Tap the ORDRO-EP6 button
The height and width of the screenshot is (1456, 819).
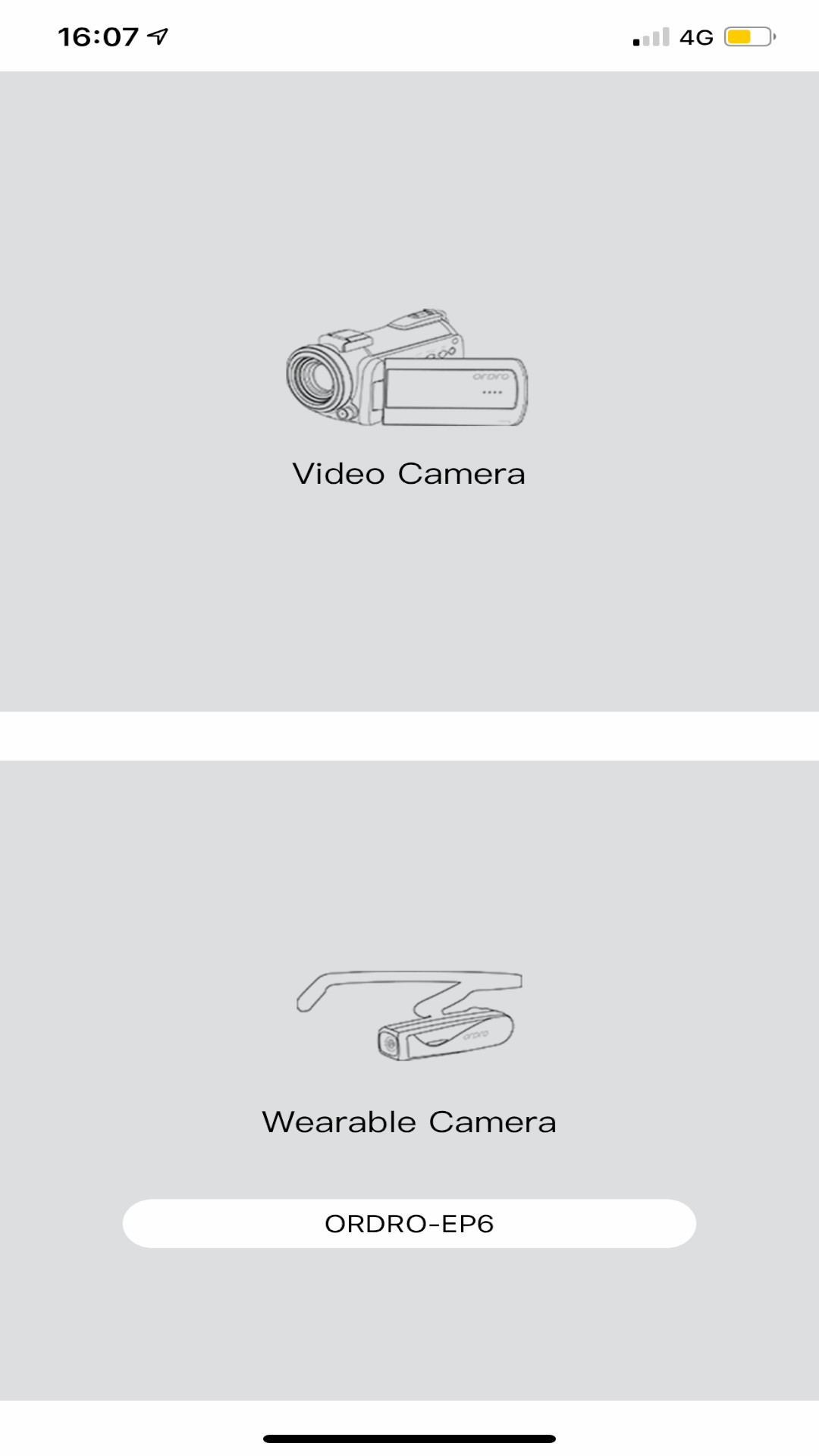pyautogui.click(x=409, y=1223)
